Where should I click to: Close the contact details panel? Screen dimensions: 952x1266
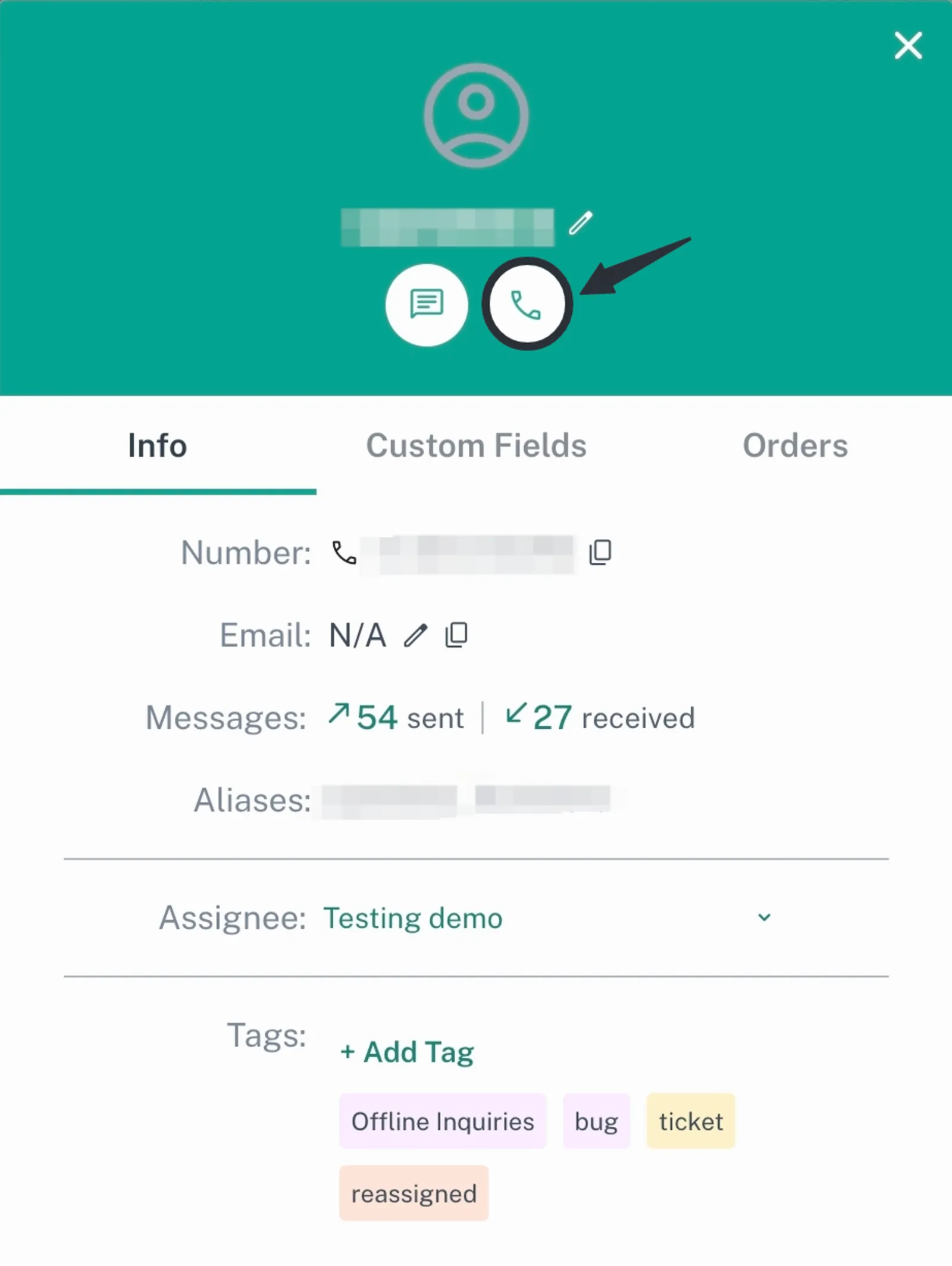point(907,46)
